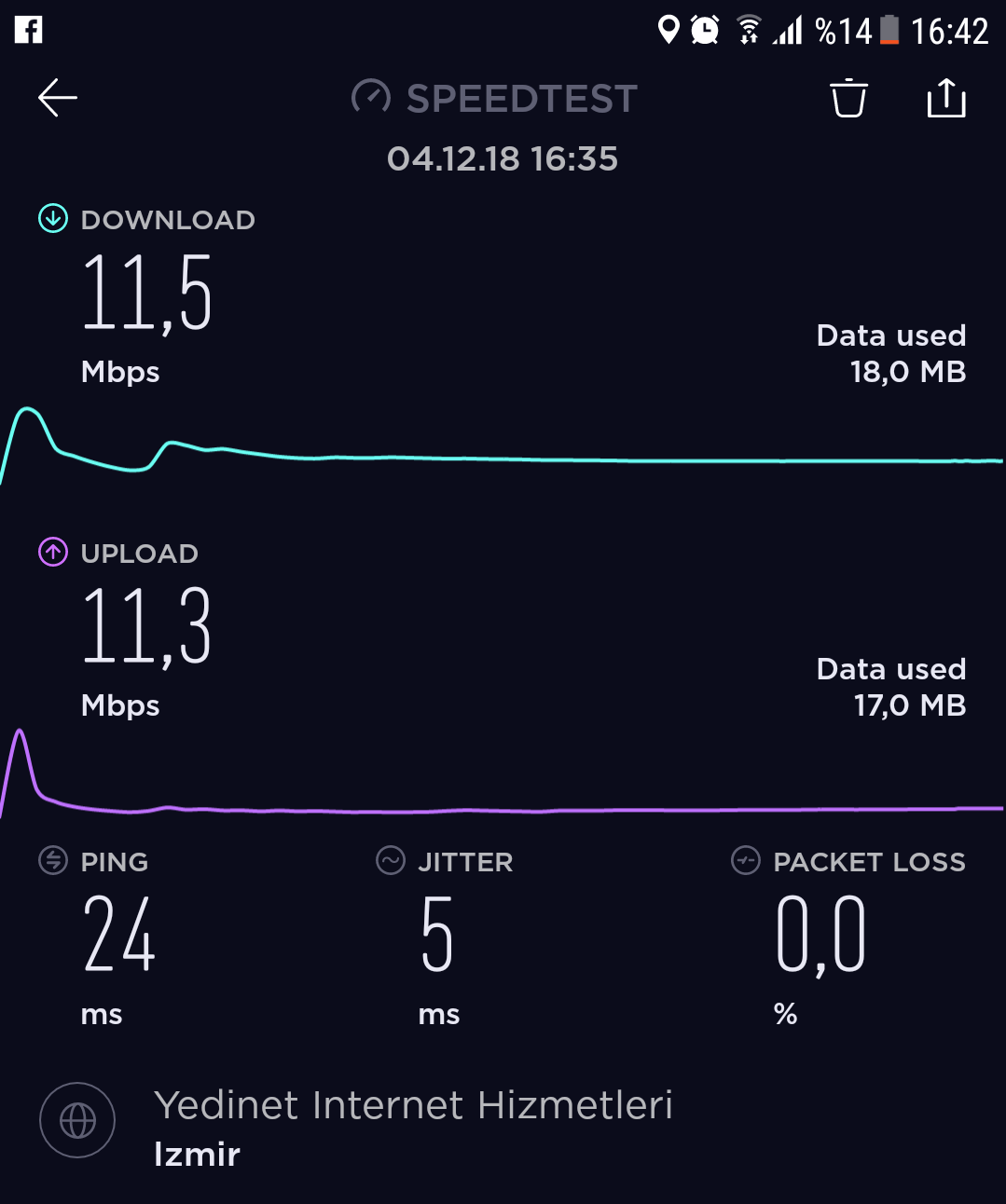Go back using the arrow
Viewport: 1006px width, 1204px height.
(57, 98)
